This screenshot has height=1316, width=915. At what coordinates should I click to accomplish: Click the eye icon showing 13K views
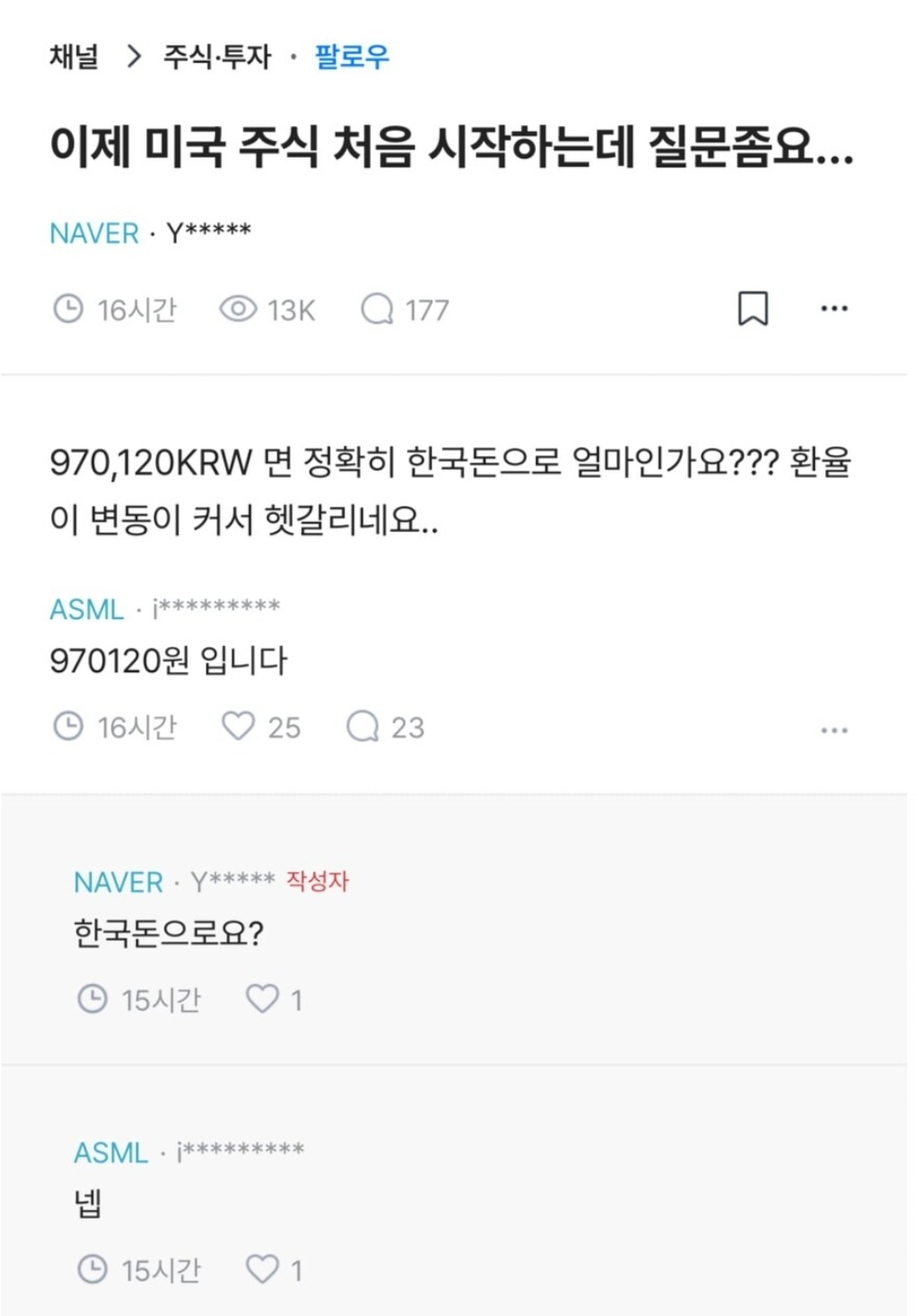[240, 309]
